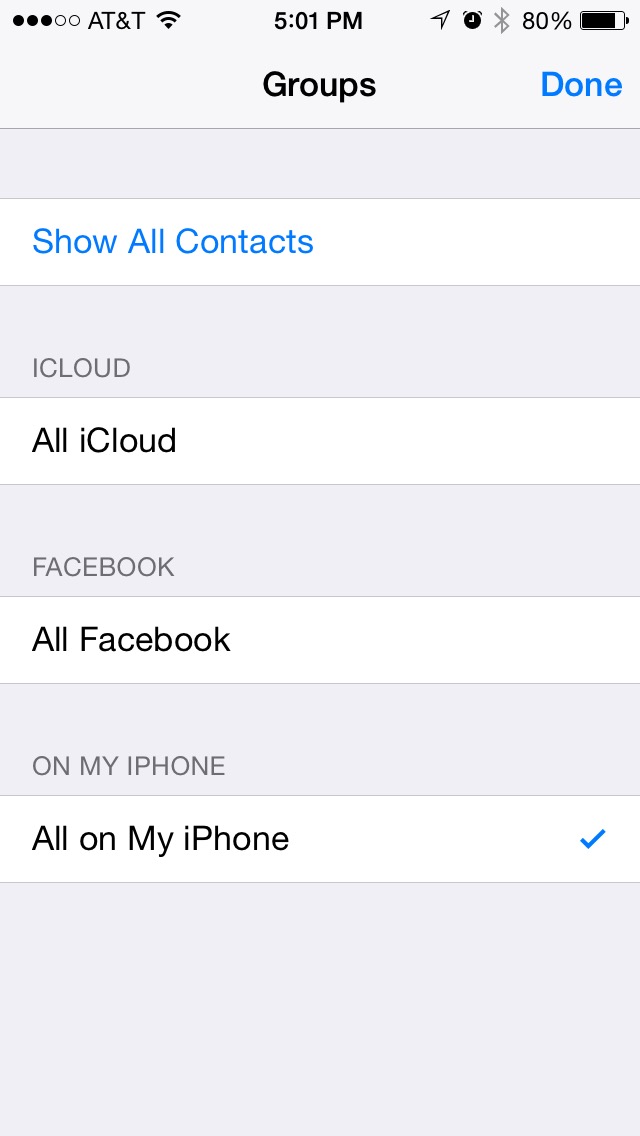Tap Done to close Groups
The image size is (640, 1136).
[x=581, y=85]
